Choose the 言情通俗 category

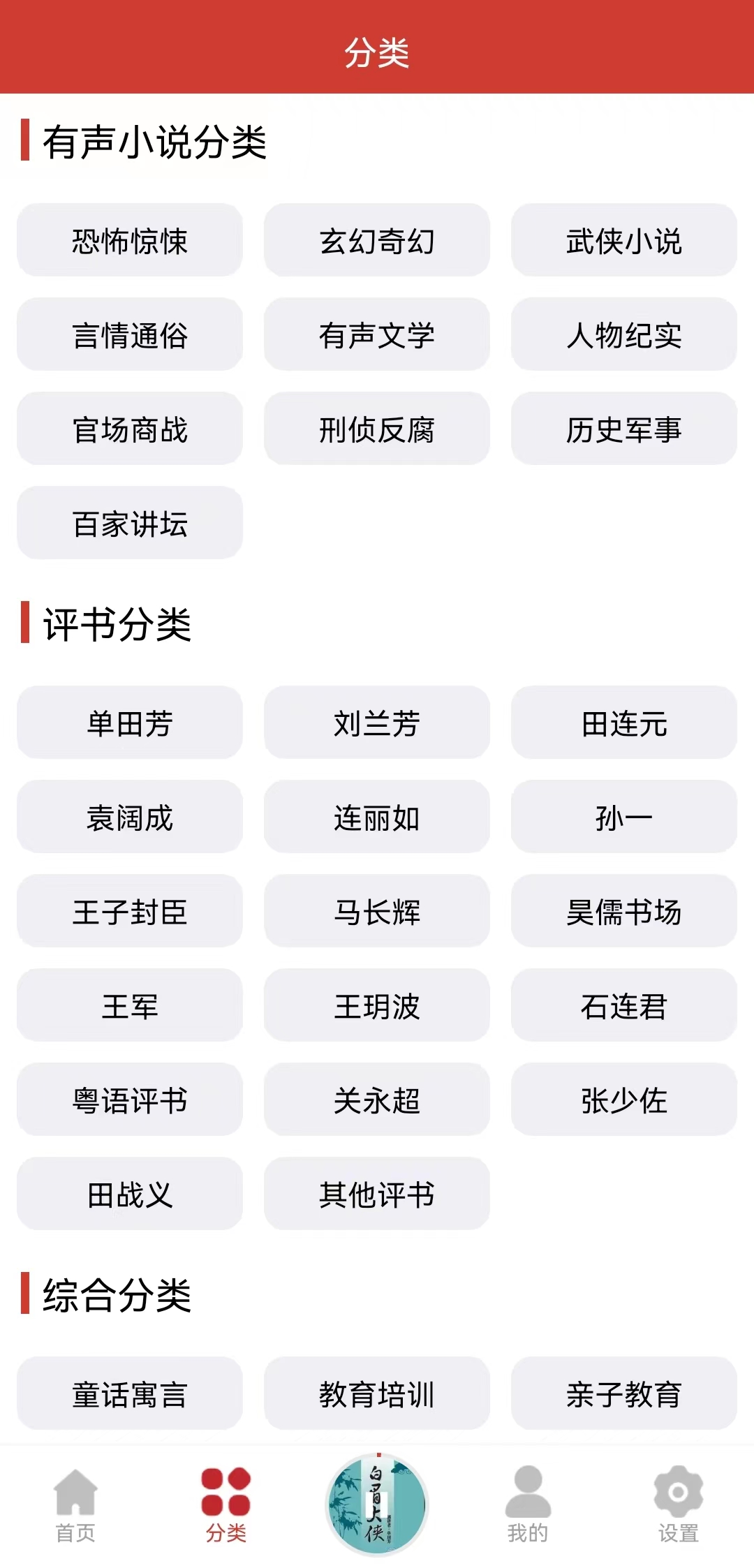130,334
